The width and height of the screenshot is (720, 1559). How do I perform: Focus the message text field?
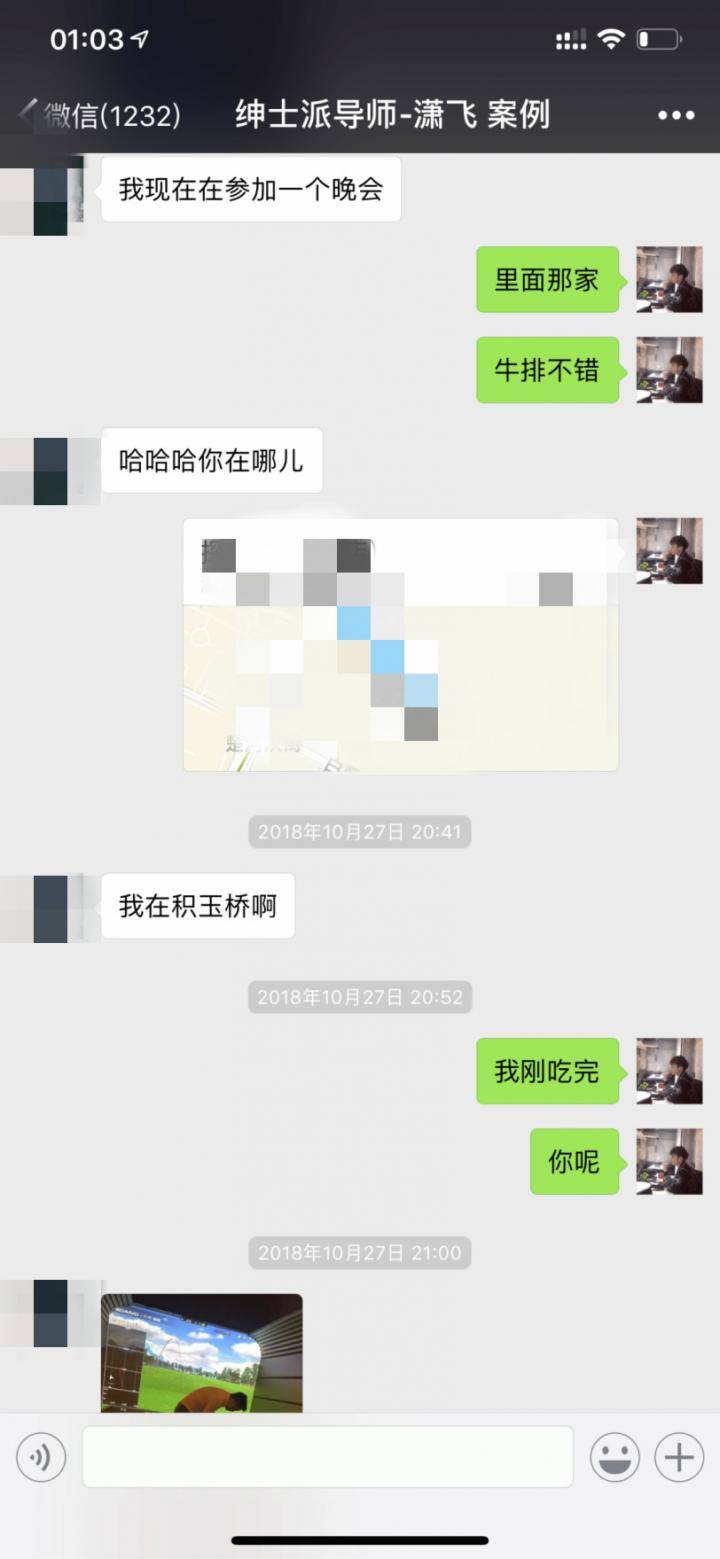click(x=327, y=1457)
